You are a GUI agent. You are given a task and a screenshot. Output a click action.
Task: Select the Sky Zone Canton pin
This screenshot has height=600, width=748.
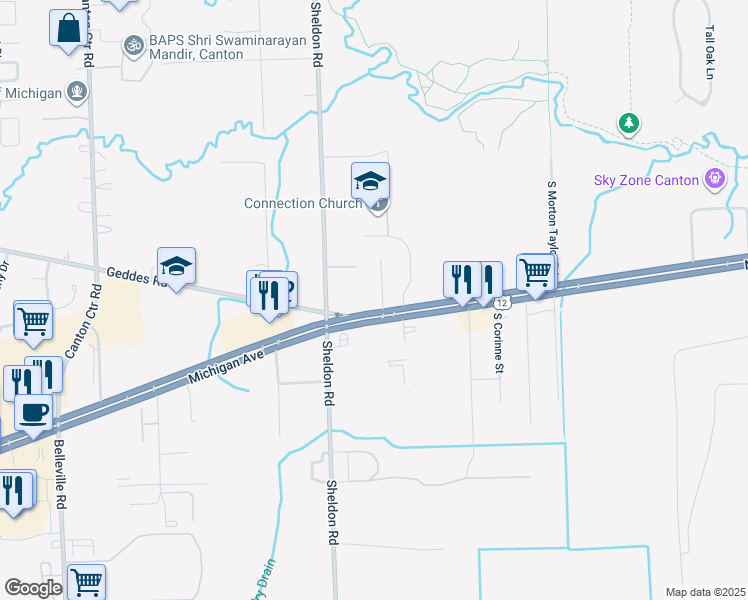pos(714,180)
